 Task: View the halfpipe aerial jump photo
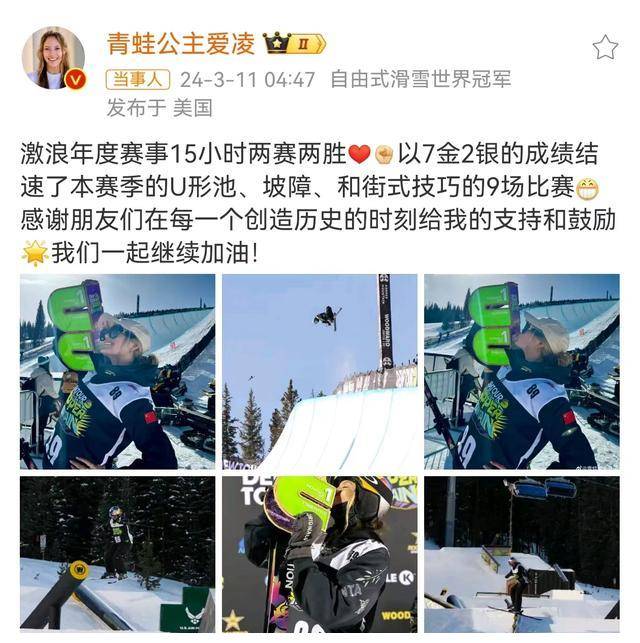click(320, 371)
